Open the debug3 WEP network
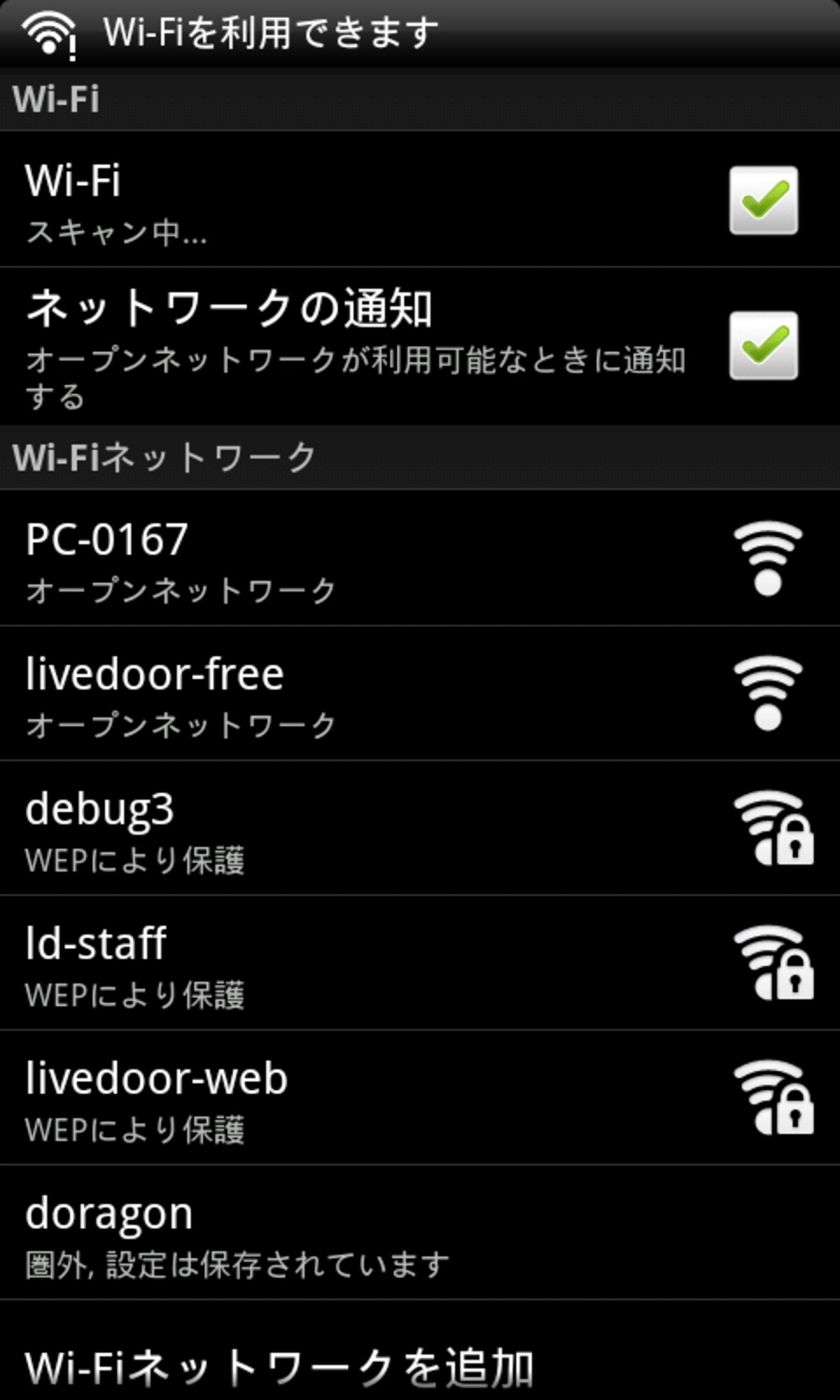Viewport: 840px width, 1400px height. [x=420, y=828]
